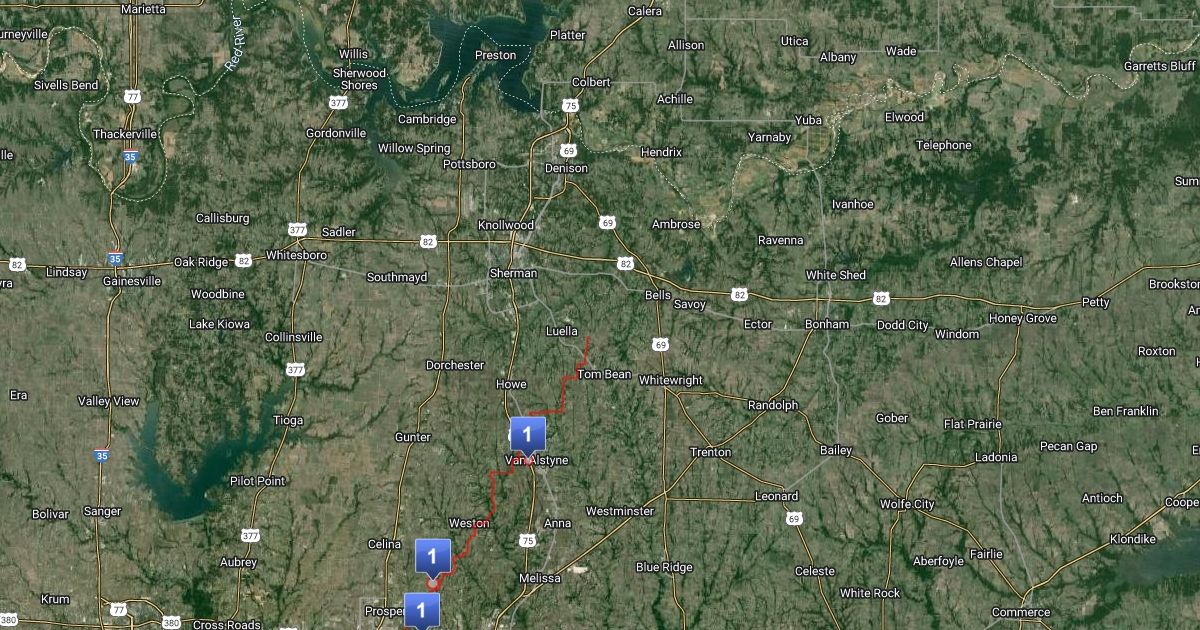Select the marker southwest of Weston

coord(432,556)
